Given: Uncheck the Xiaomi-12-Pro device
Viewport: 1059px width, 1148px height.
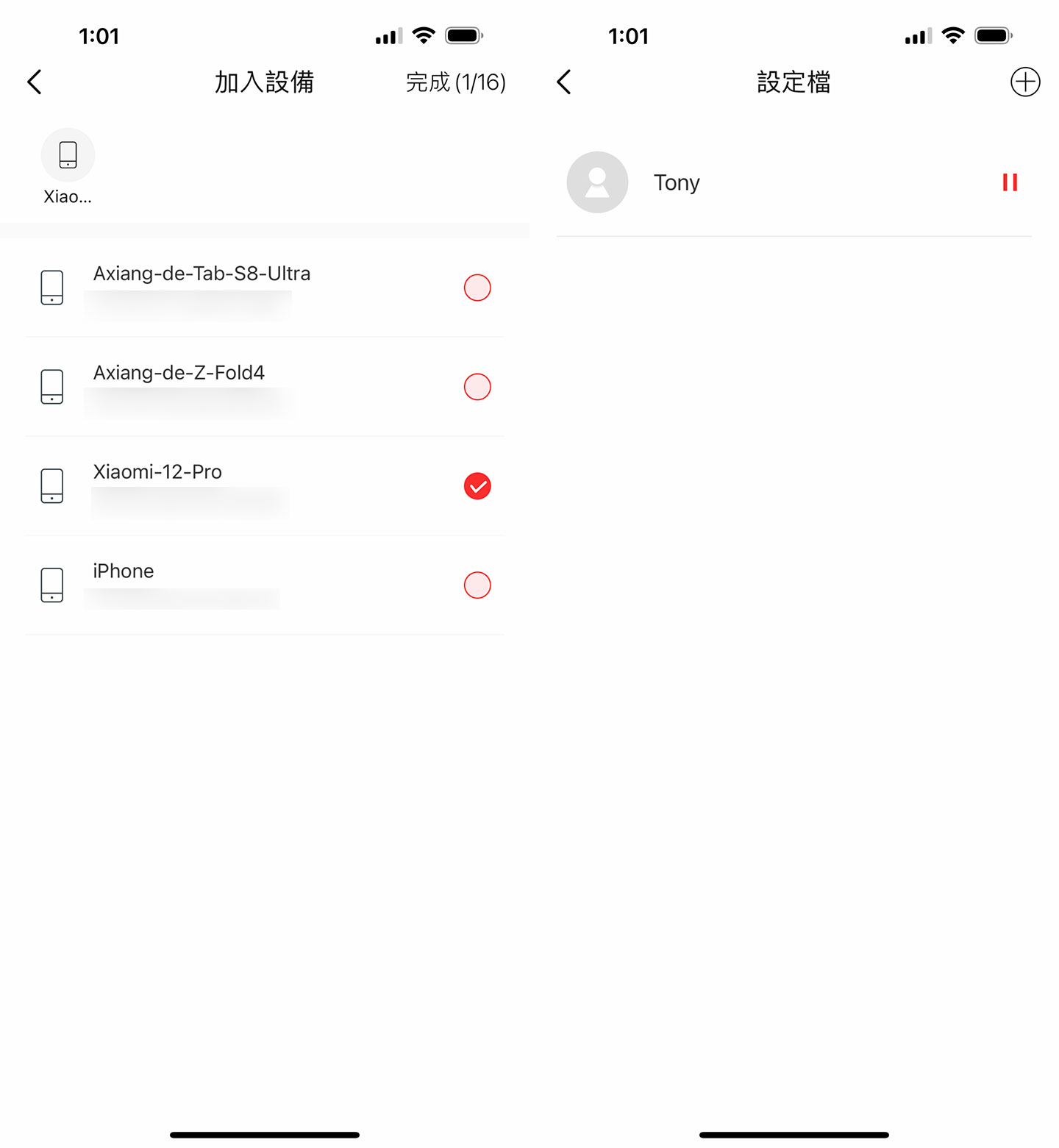Looking at the screenshot, I should pyautogui.click(x=477, y=486).
